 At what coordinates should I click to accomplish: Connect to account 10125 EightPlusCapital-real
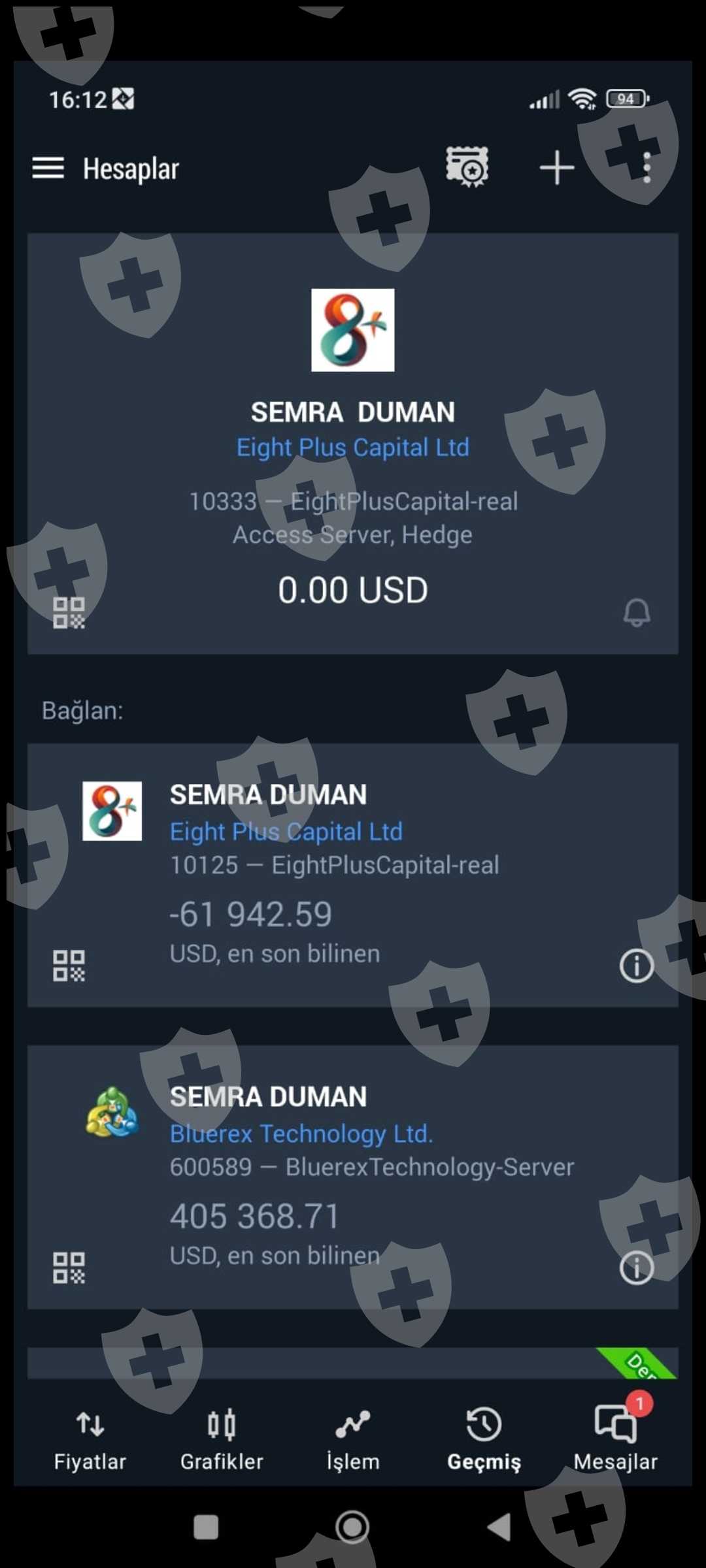[x=352, y=875]
